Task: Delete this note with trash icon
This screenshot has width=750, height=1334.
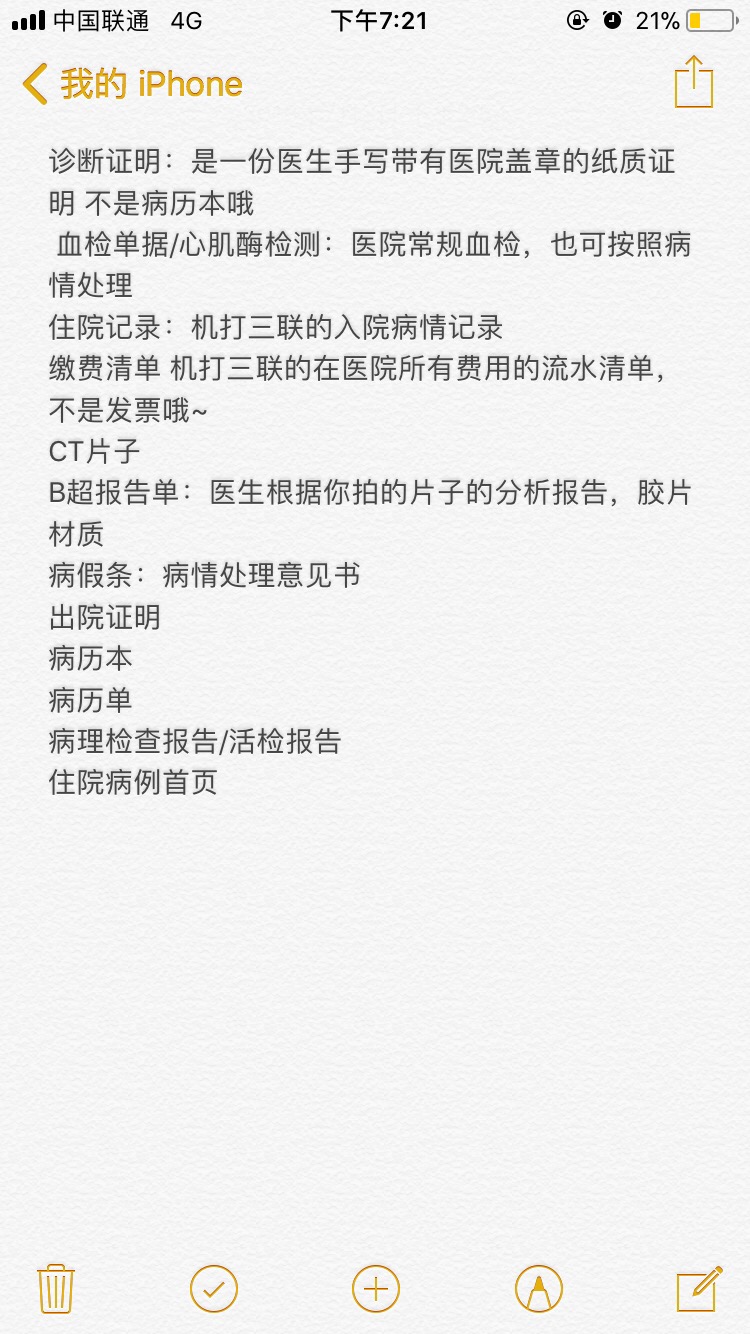Action: click(x=56, y=1288)
